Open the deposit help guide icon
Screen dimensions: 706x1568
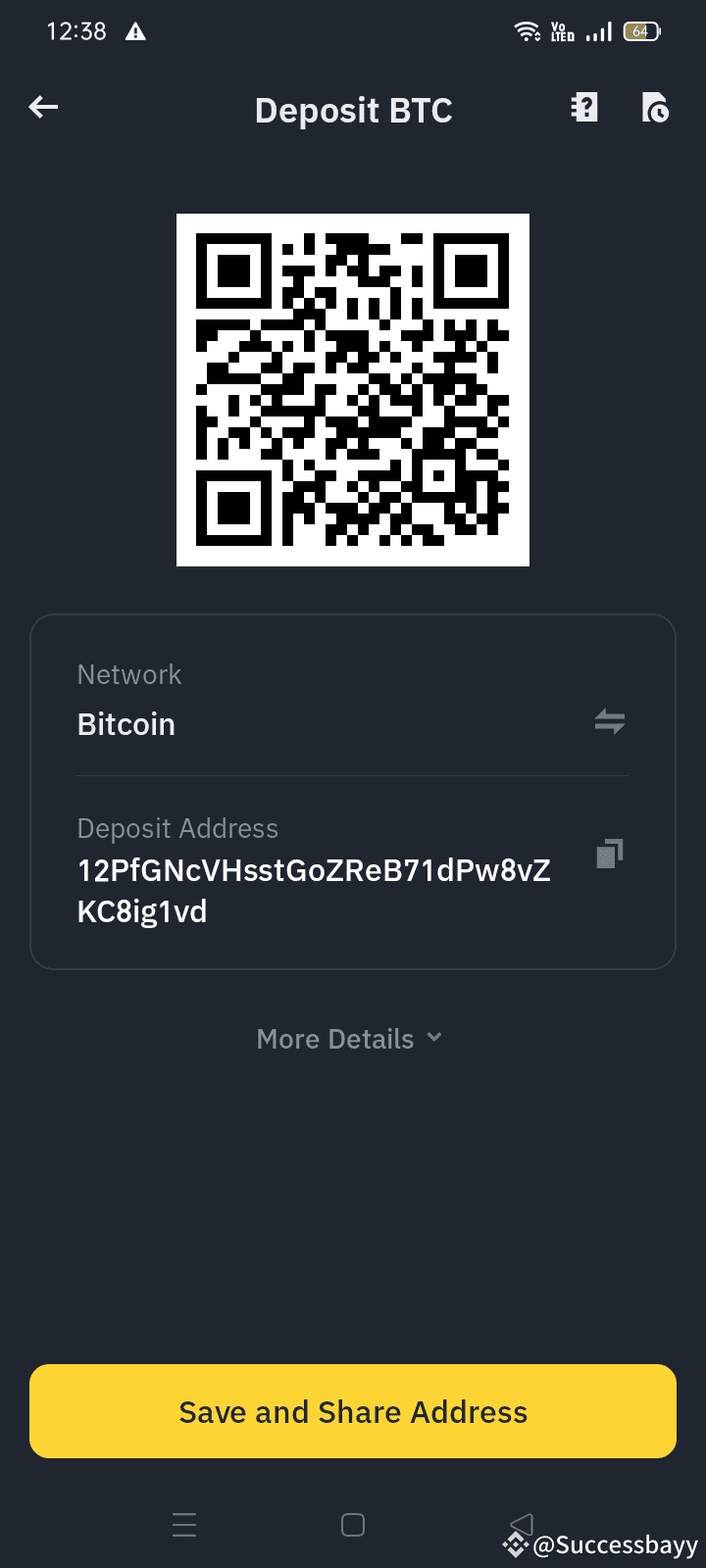click(584, 108)
